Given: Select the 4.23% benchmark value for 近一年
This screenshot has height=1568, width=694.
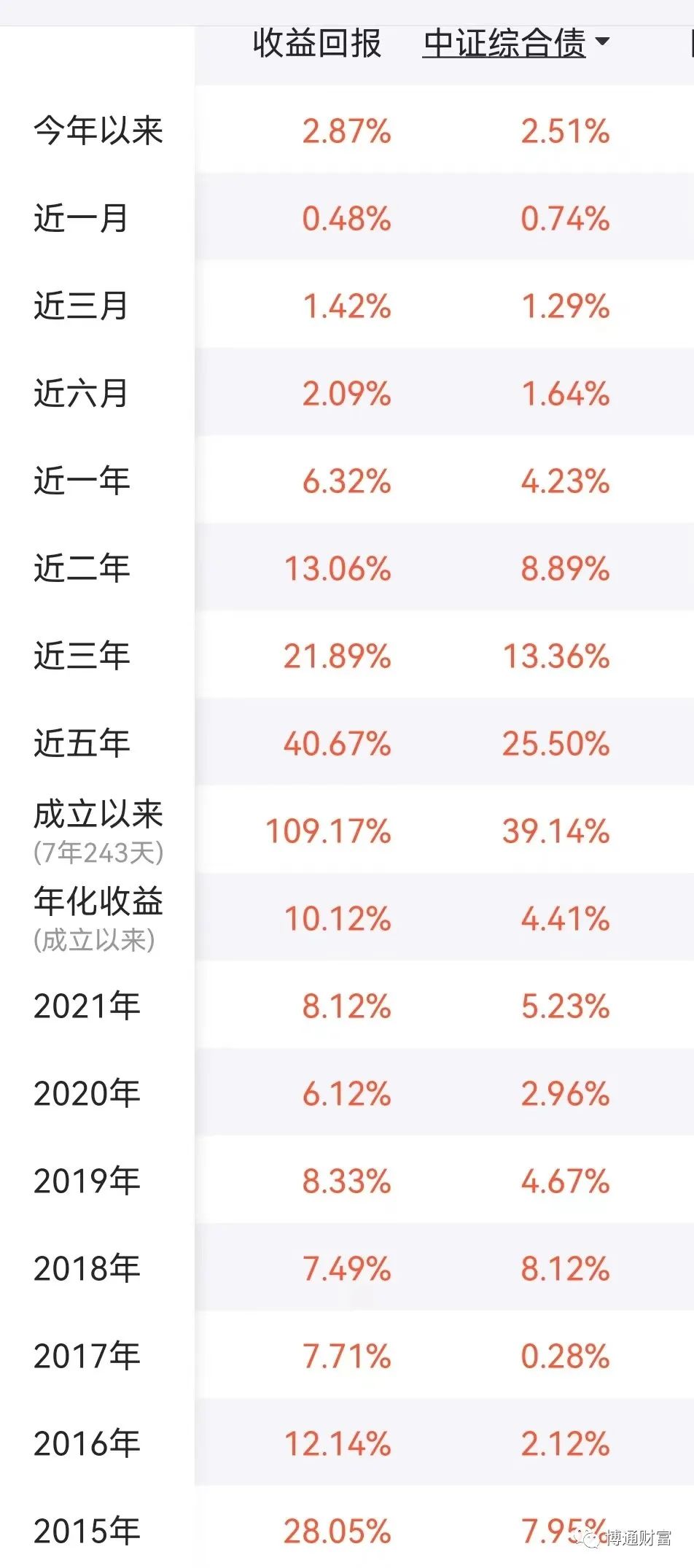Looking at the screenshot, I should 565,481.
